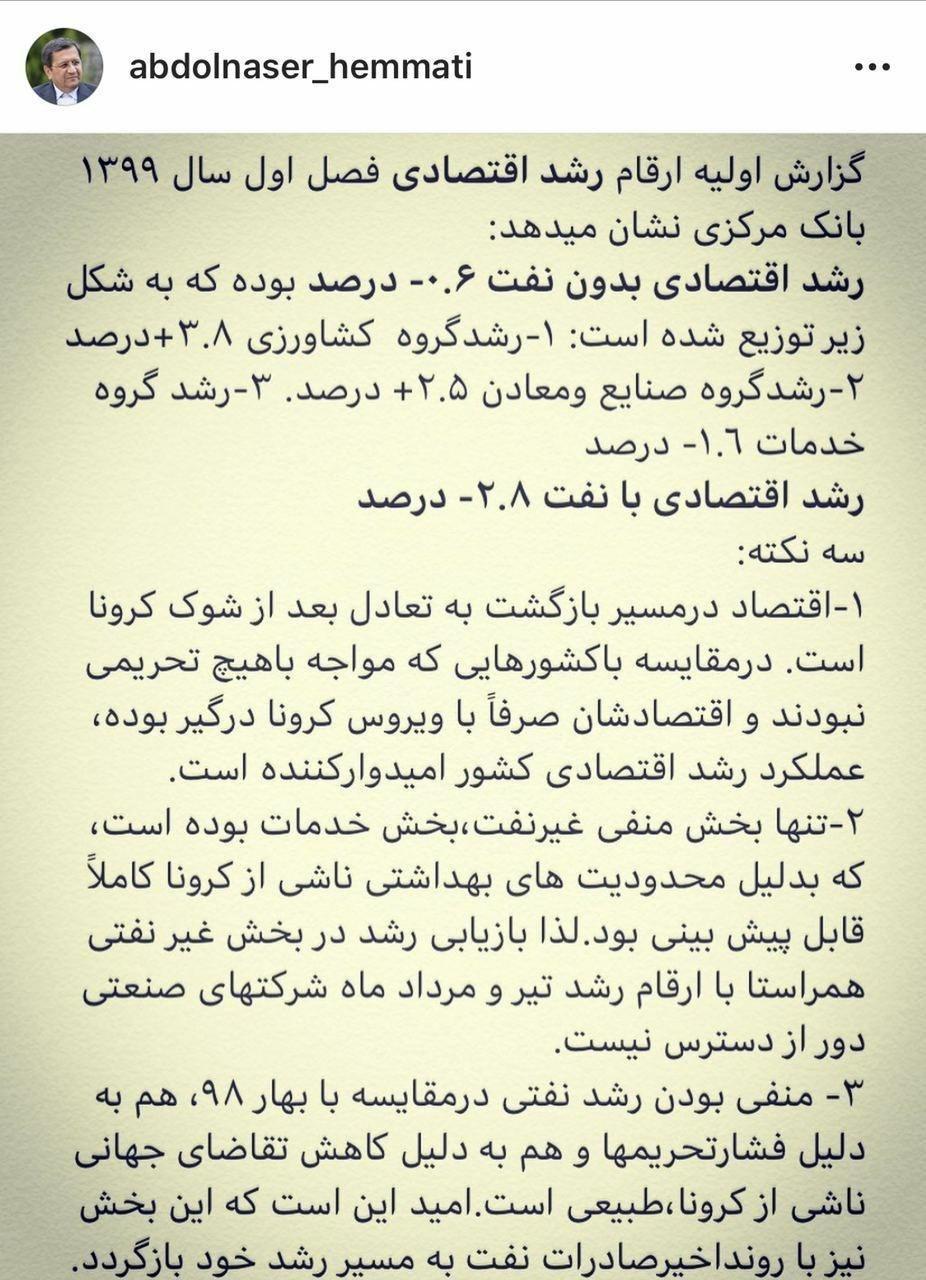The height and width of the screenshot is (1280, 926).
Task: Open abdolnaser_hemmati's profile picture
Action: [64, 67]
